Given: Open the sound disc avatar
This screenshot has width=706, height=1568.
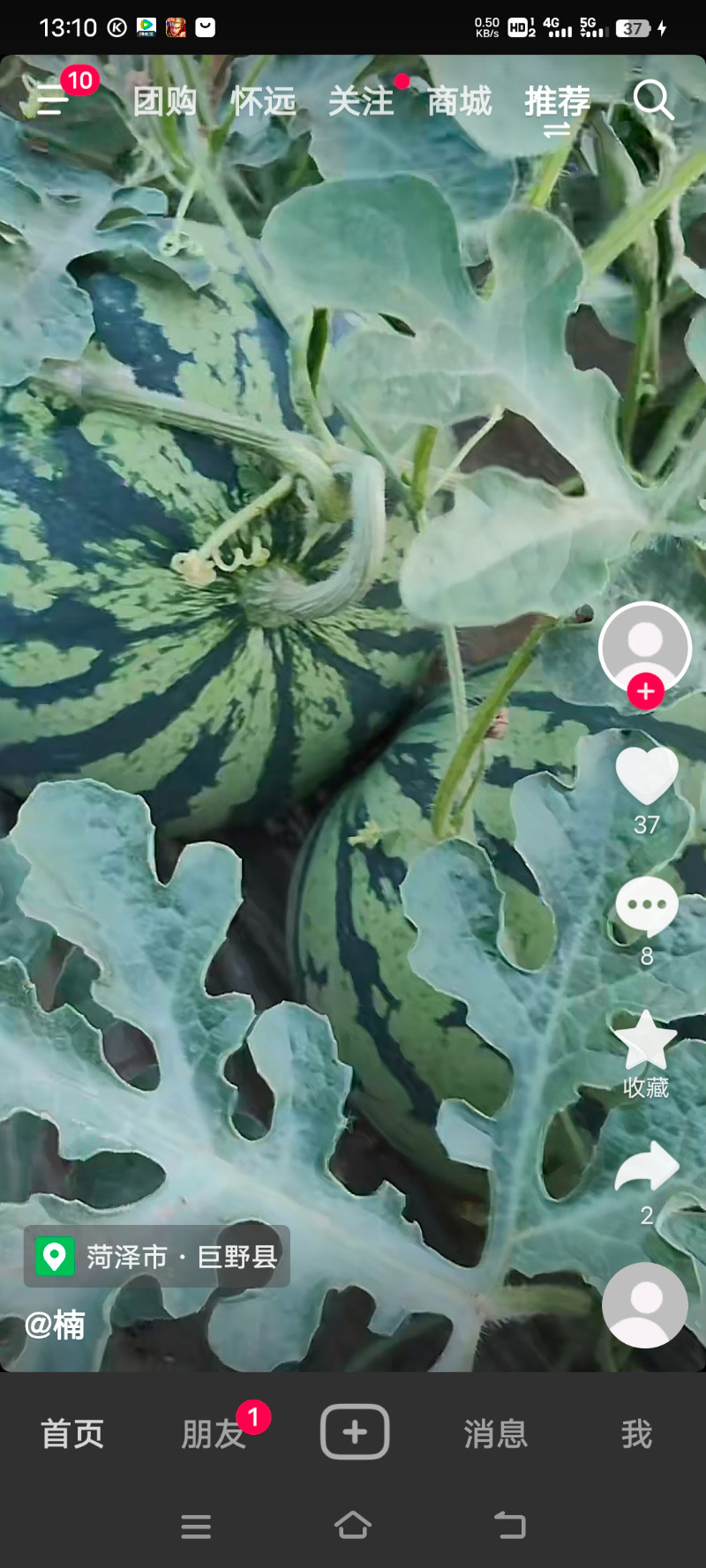Looking at the screenshot, I should click(645, 1304).
